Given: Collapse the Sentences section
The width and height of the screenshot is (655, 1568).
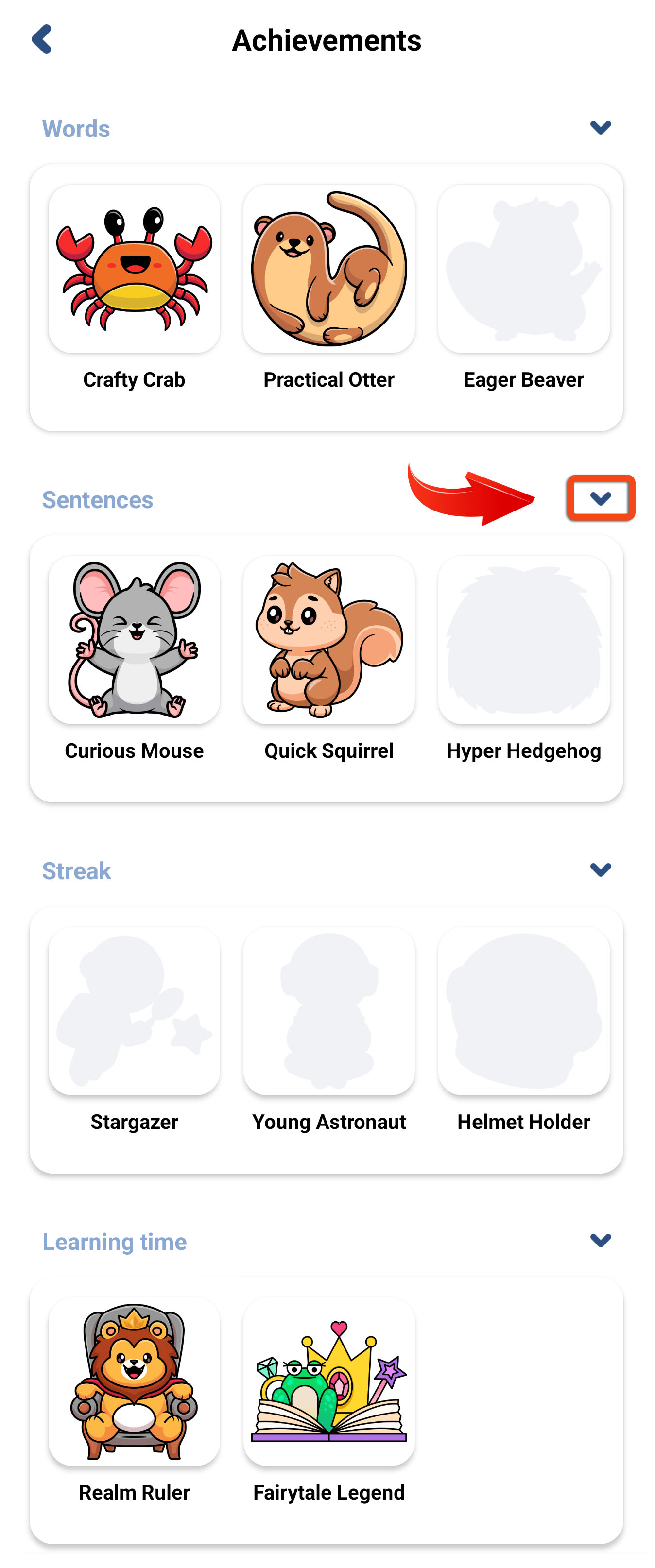Looking at the screenshot, I should coord(600,498).
